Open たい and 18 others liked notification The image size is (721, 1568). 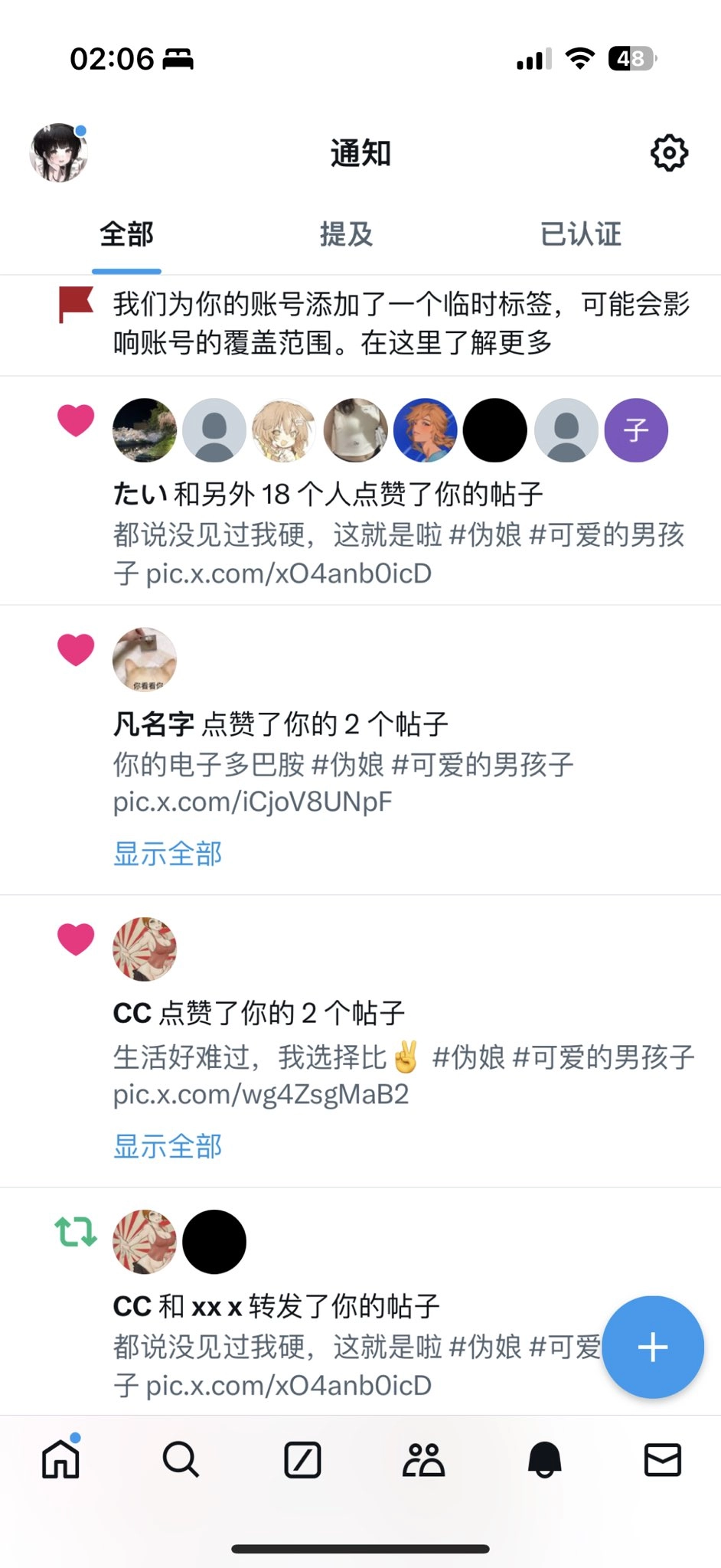(398, 533)
